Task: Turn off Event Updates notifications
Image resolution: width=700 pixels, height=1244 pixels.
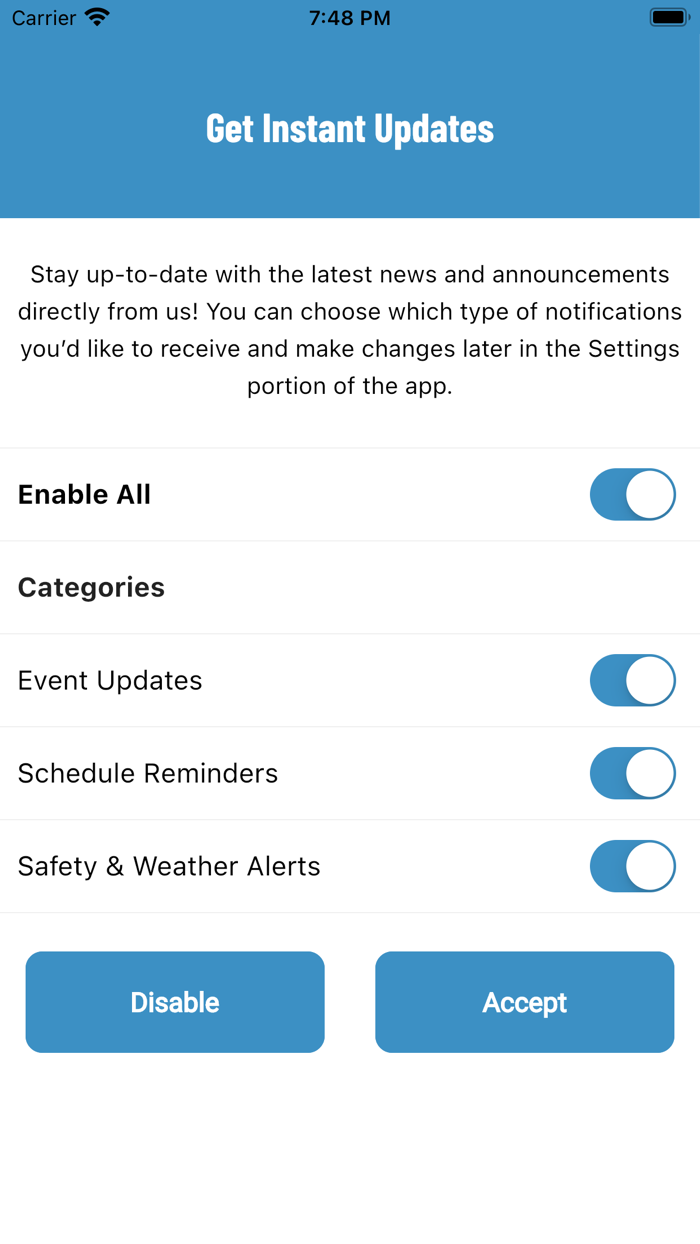Action: (x=632, y=681)
